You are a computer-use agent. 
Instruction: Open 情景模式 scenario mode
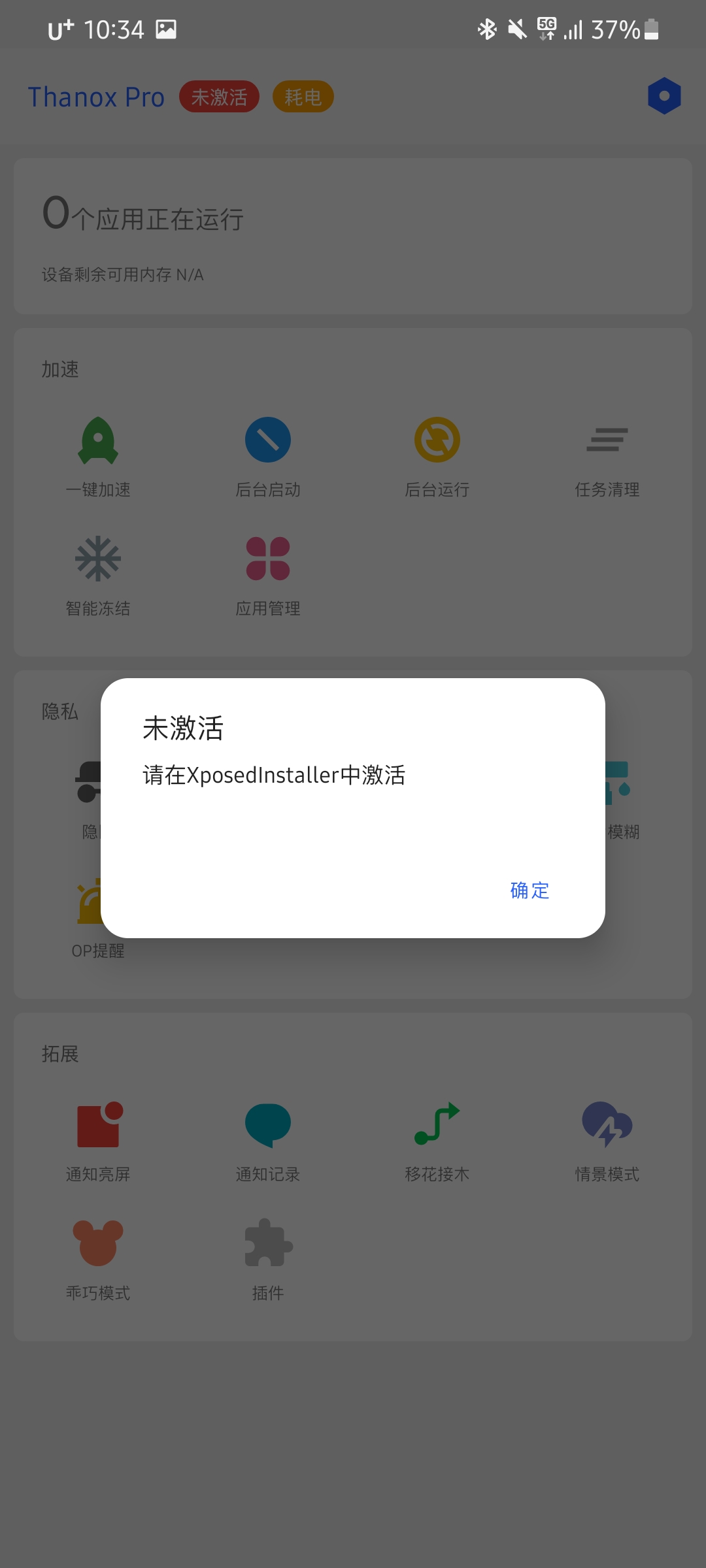pyautogui.click(x=607, y=1127)
